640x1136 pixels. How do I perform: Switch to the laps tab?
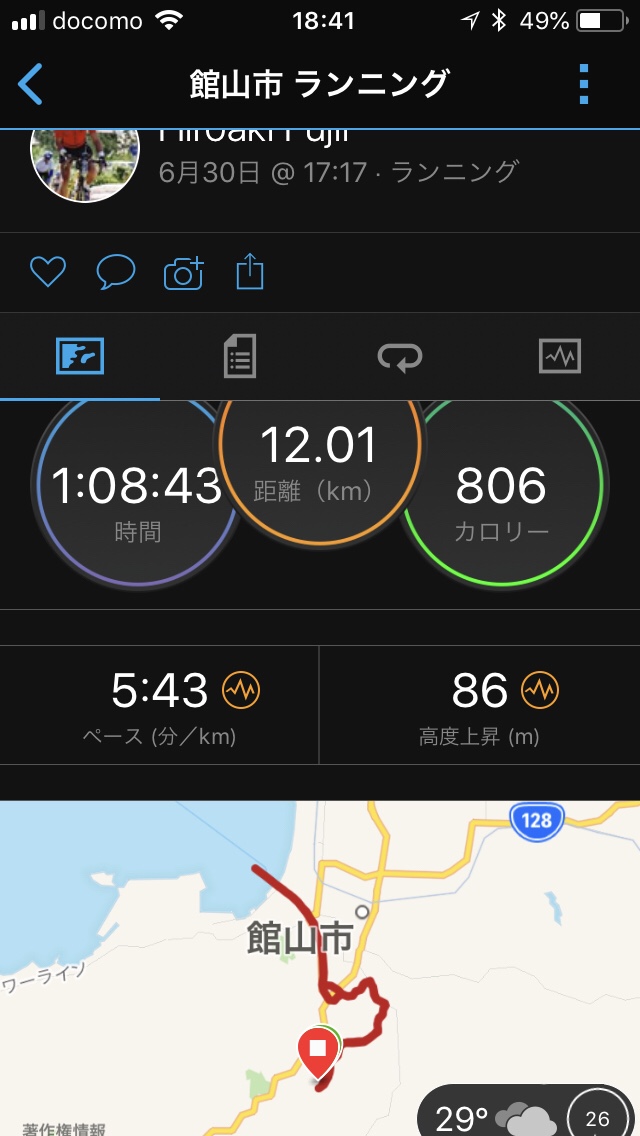[400, 356]
